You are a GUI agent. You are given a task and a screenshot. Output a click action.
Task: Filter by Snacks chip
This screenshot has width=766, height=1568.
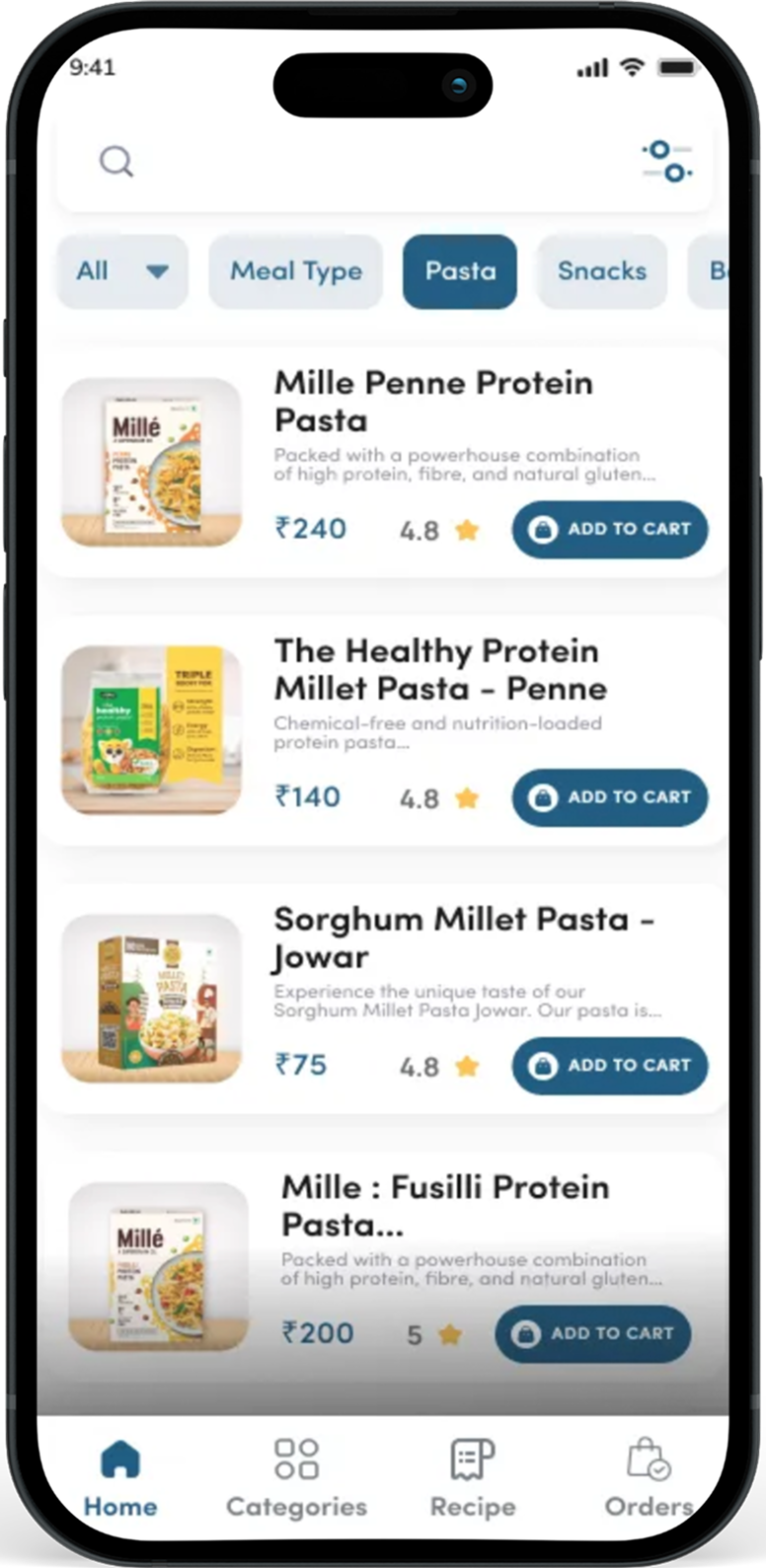click(x=601, y=271)
